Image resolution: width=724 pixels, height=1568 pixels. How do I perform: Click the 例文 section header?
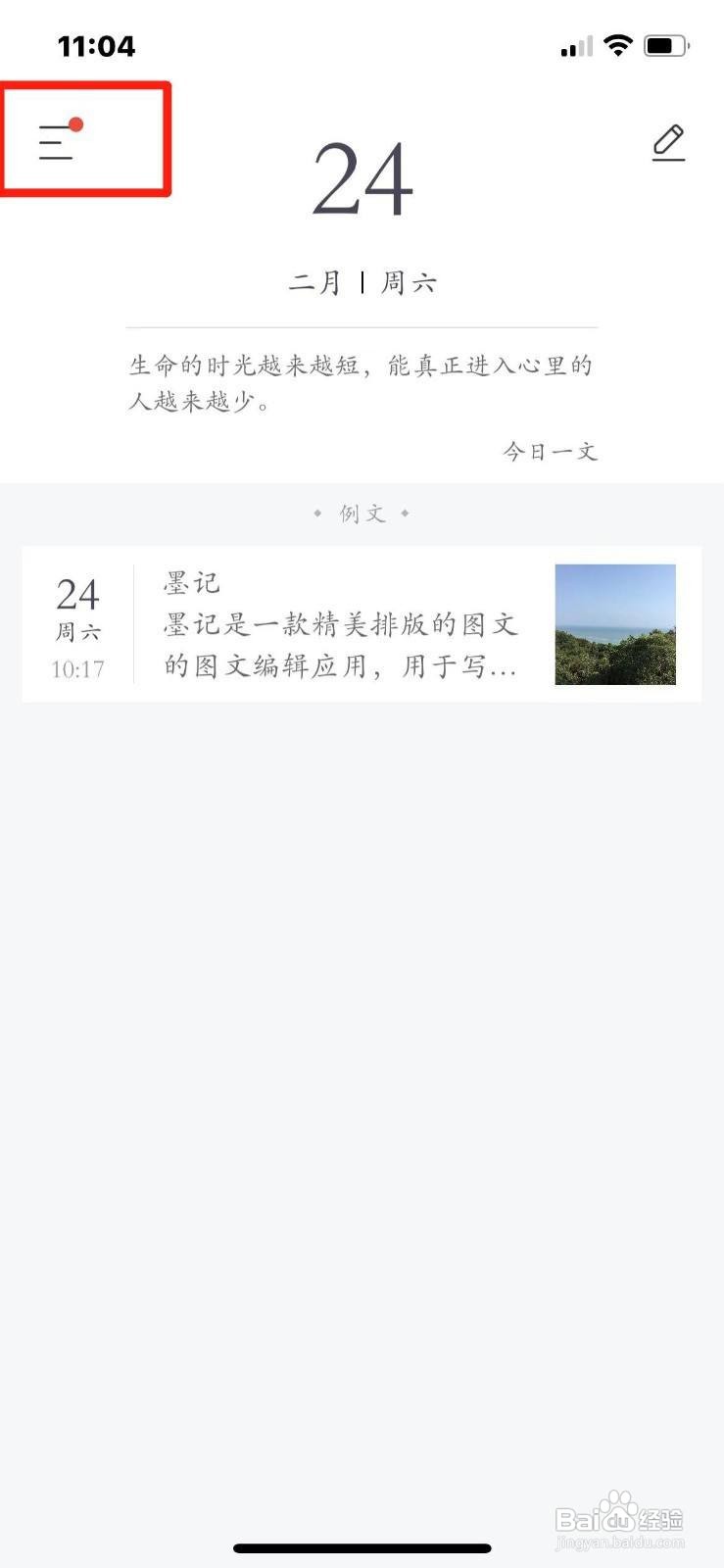362,512
